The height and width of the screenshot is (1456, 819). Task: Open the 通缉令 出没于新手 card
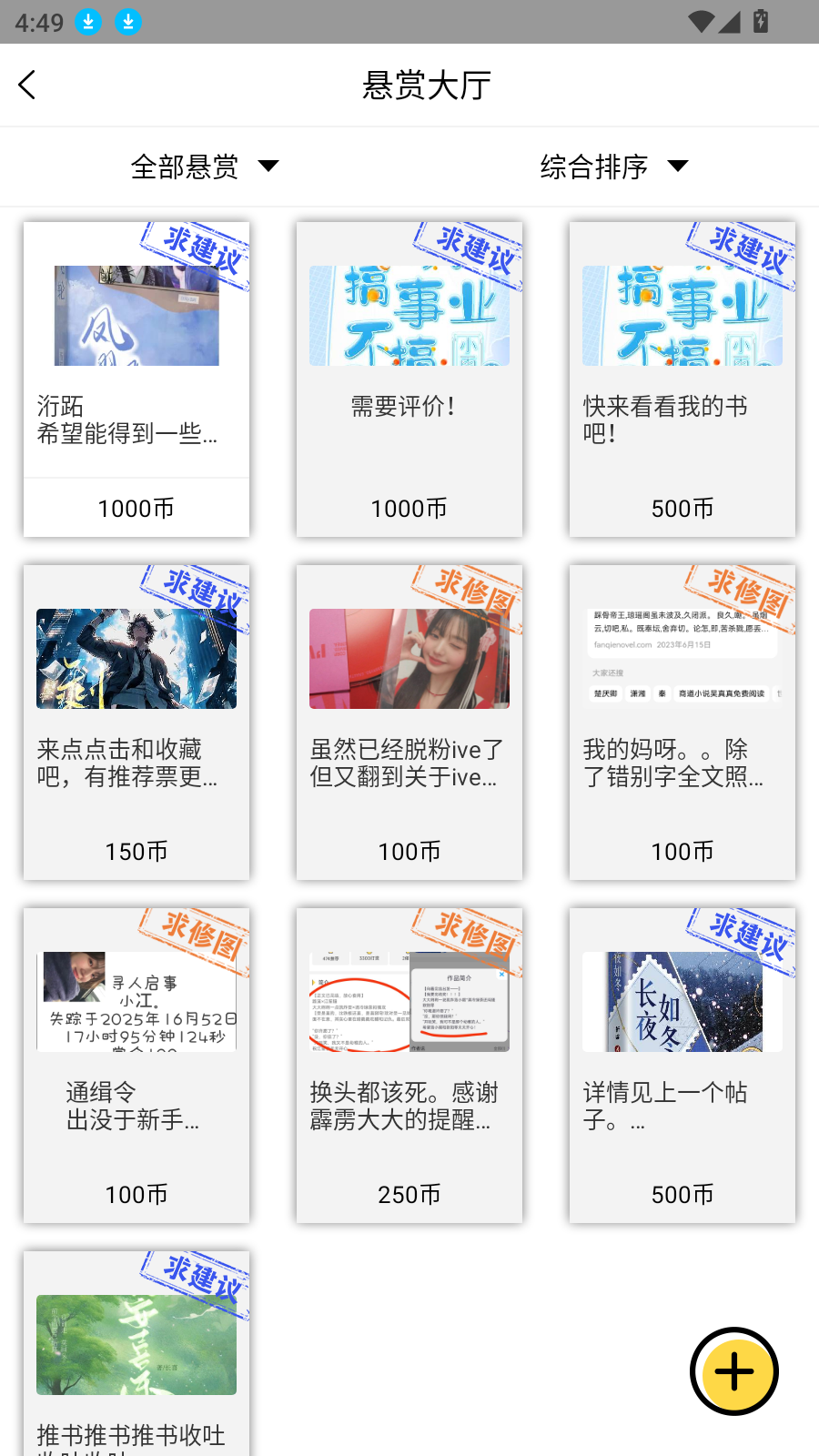pos(136,1066)
